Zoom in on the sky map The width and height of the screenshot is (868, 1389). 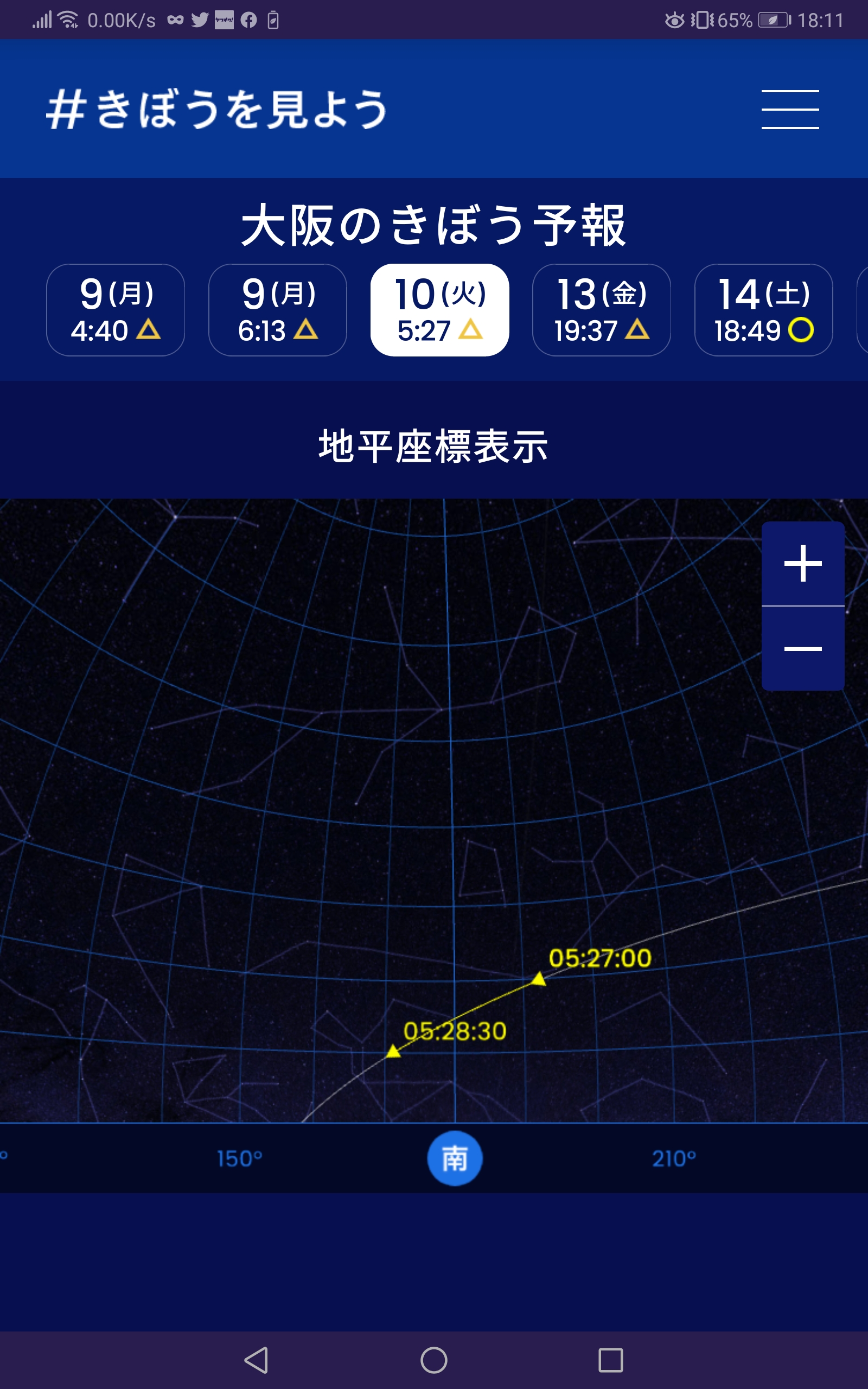pos(802,563)
